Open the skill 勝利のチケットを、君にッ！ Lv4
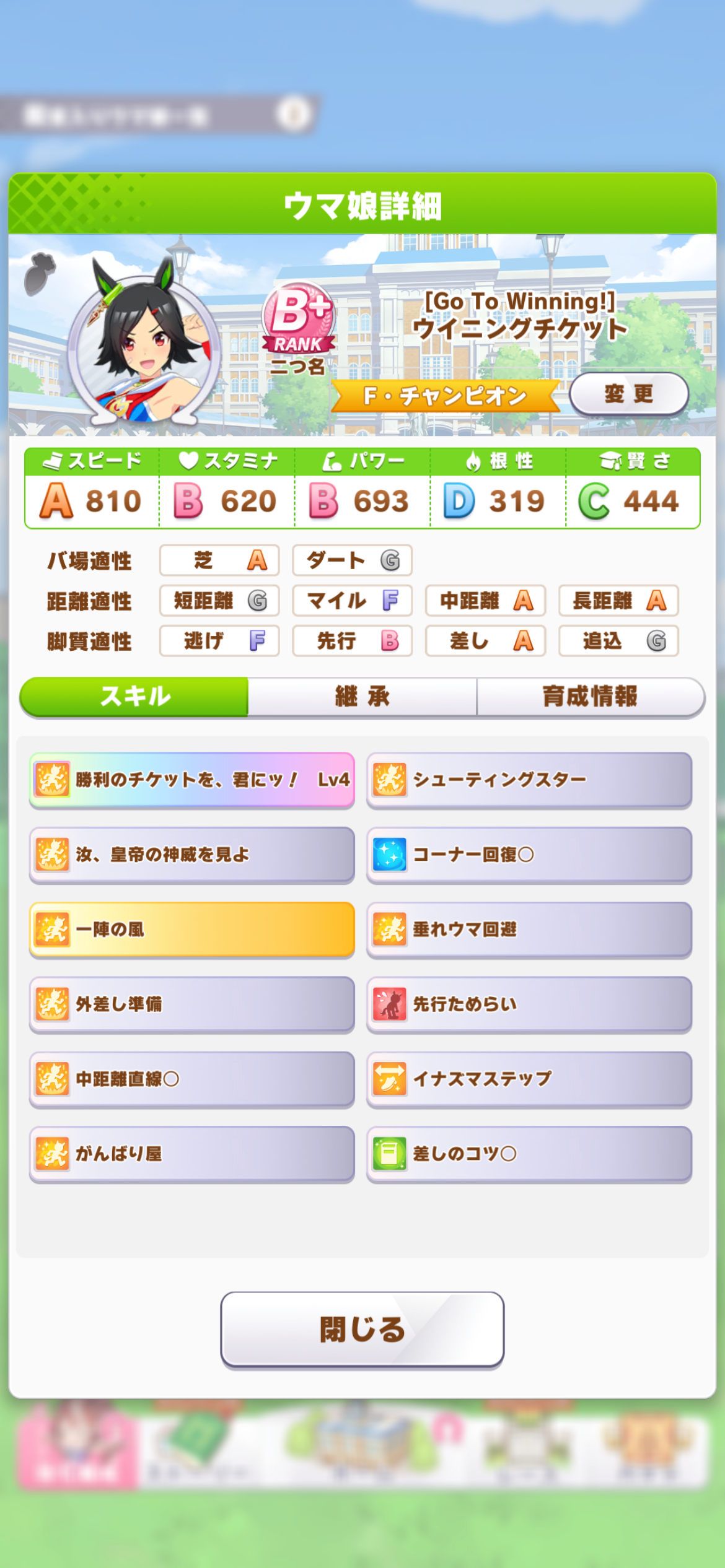Viewport: 725px width, 1568px height. click(192, 780)
